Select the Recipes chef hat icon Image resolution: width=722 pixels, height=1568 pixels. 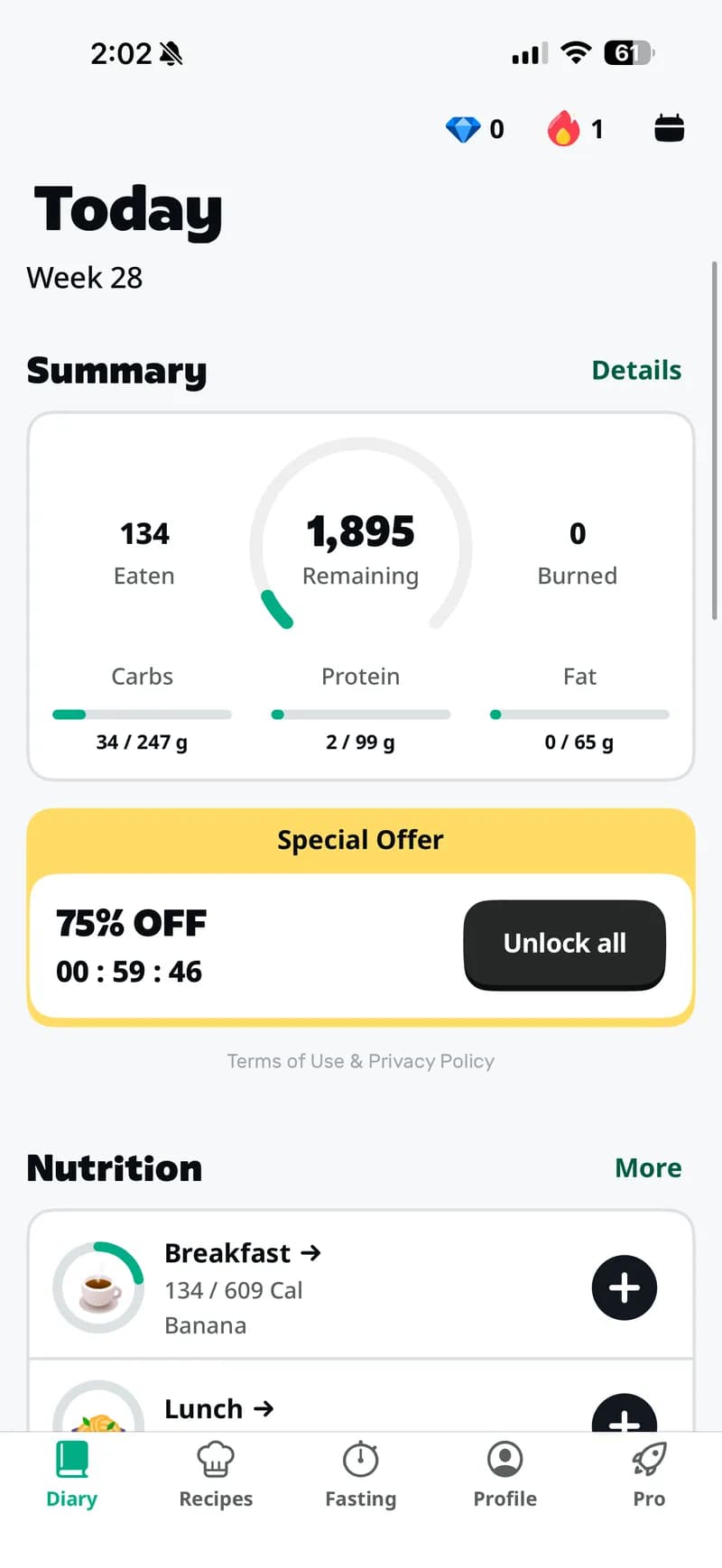point(215,1458)
